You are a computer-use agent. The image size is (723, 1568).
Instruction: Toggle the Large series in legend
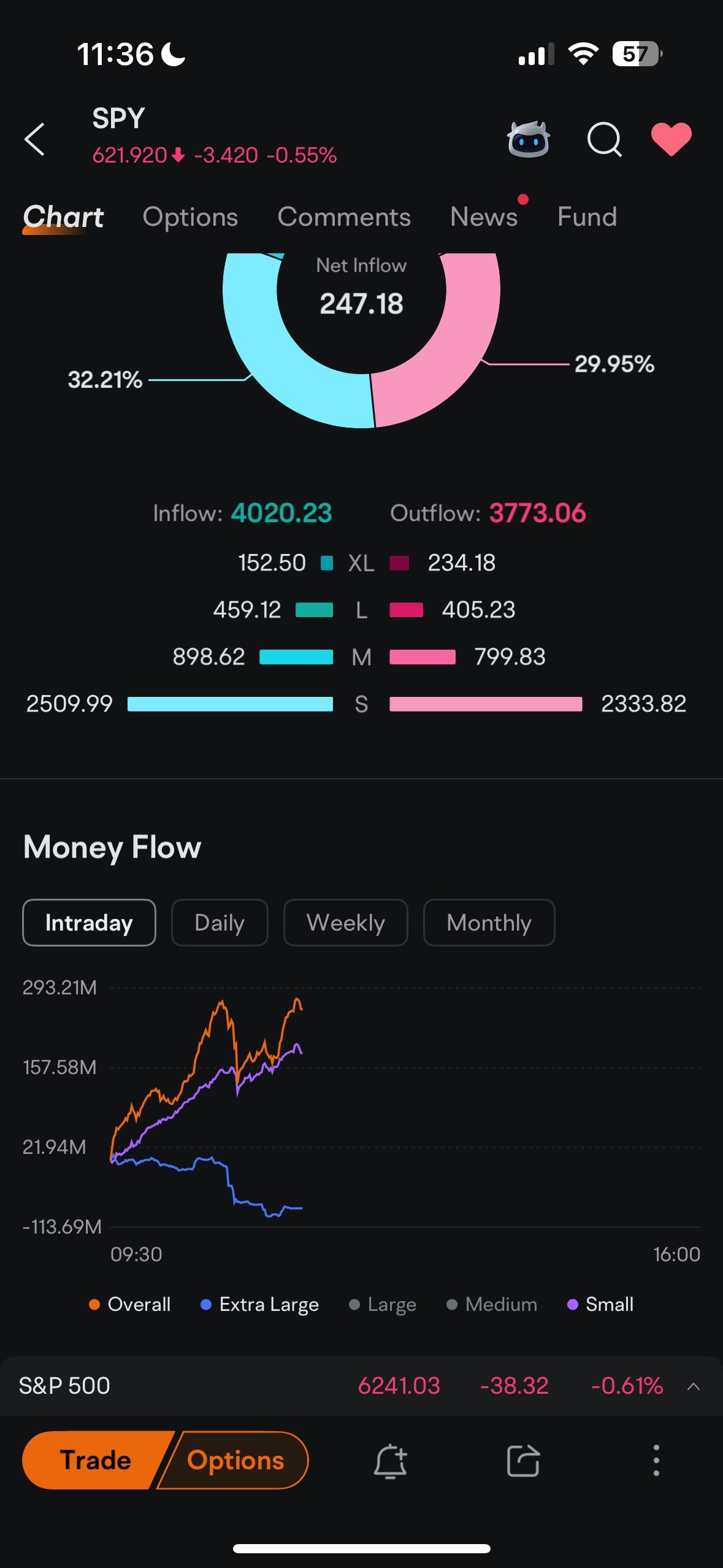383,1304
